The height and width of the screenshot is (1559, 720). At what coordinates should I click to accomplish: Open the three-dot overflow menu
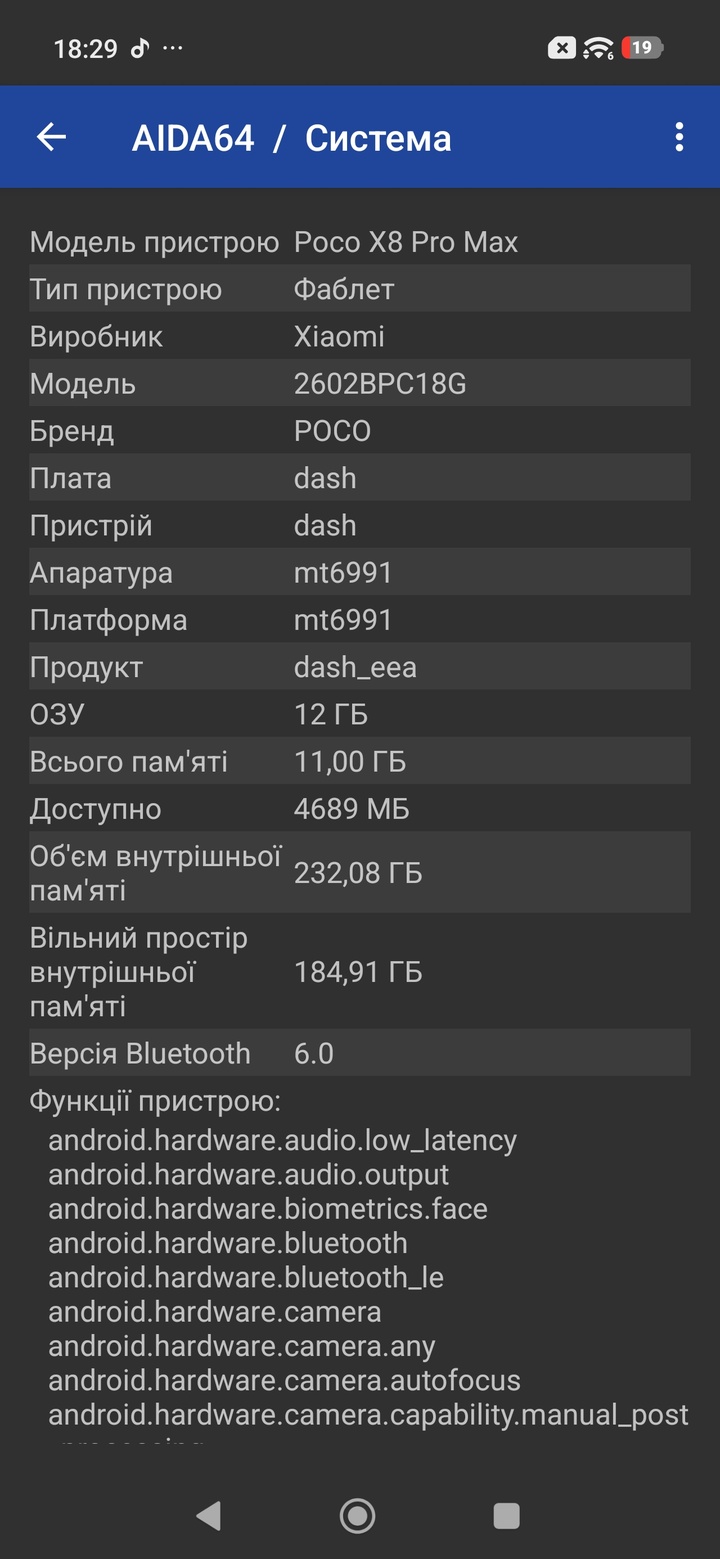[x=679, y=137]
